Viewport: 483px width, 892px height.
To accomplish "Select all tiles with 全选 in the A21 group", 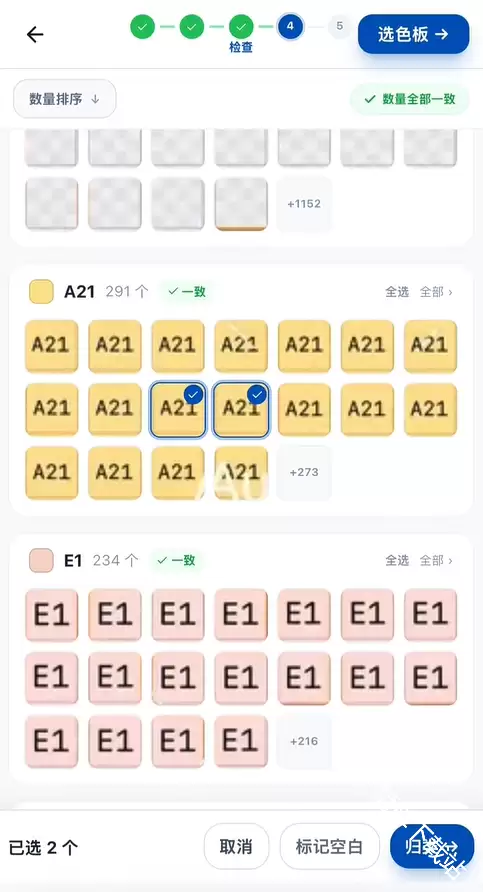I will click(397, 292).
